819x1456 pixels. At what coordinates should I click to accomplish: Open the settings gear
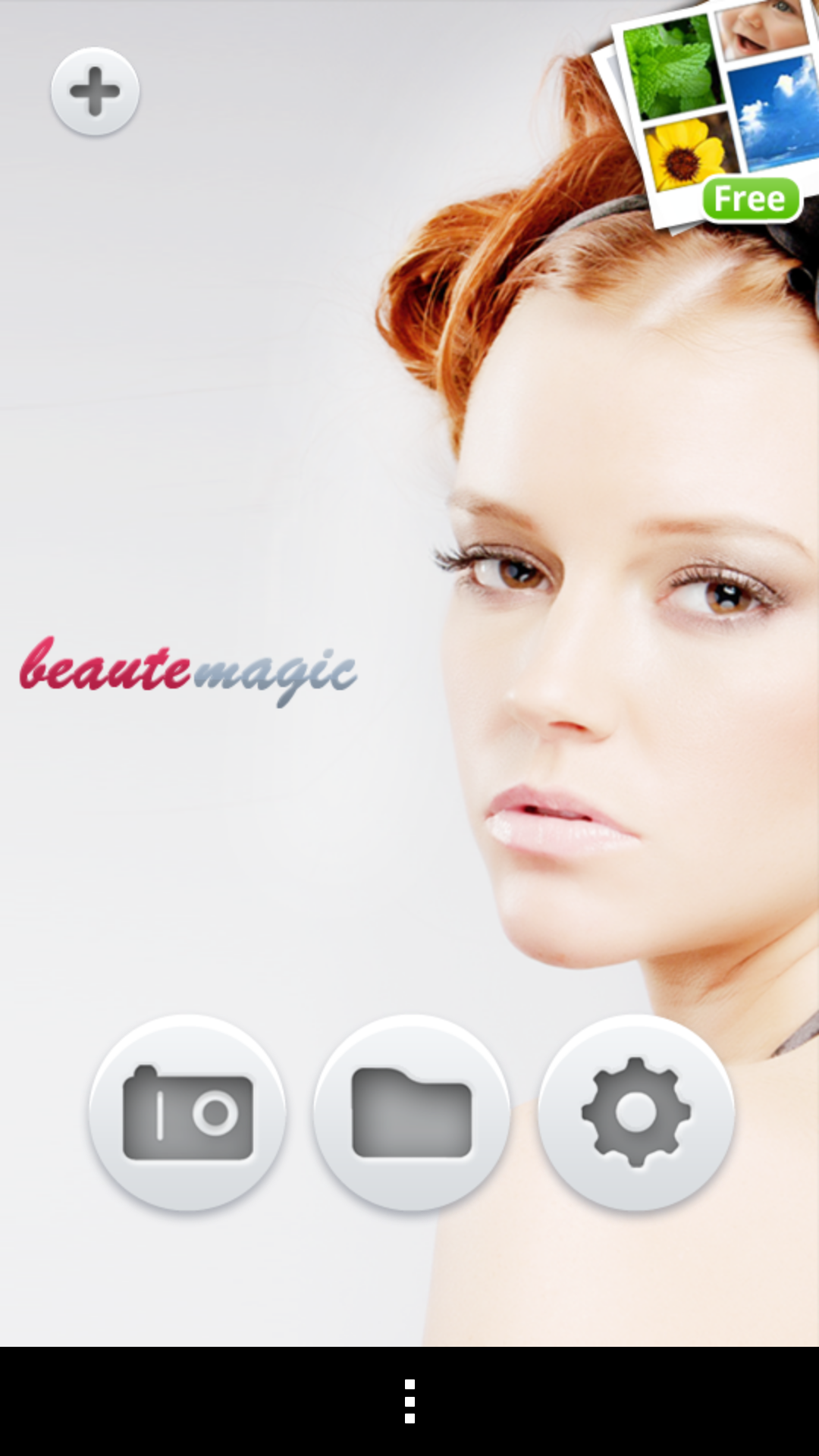(x=636, y=1112)
